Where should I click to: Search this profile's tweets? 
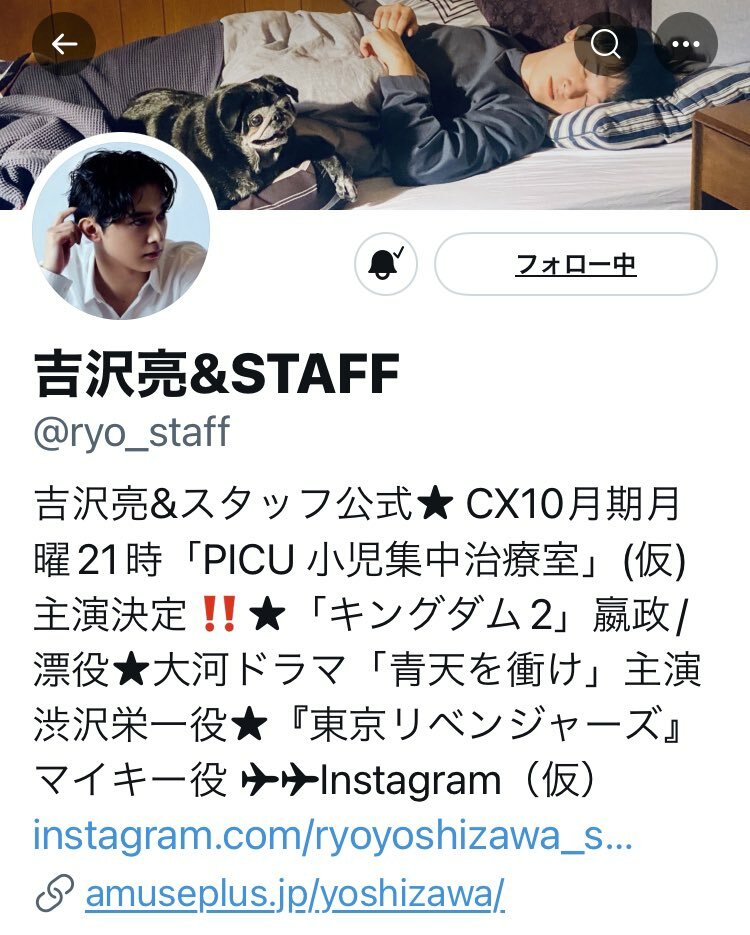coord(606,44)
